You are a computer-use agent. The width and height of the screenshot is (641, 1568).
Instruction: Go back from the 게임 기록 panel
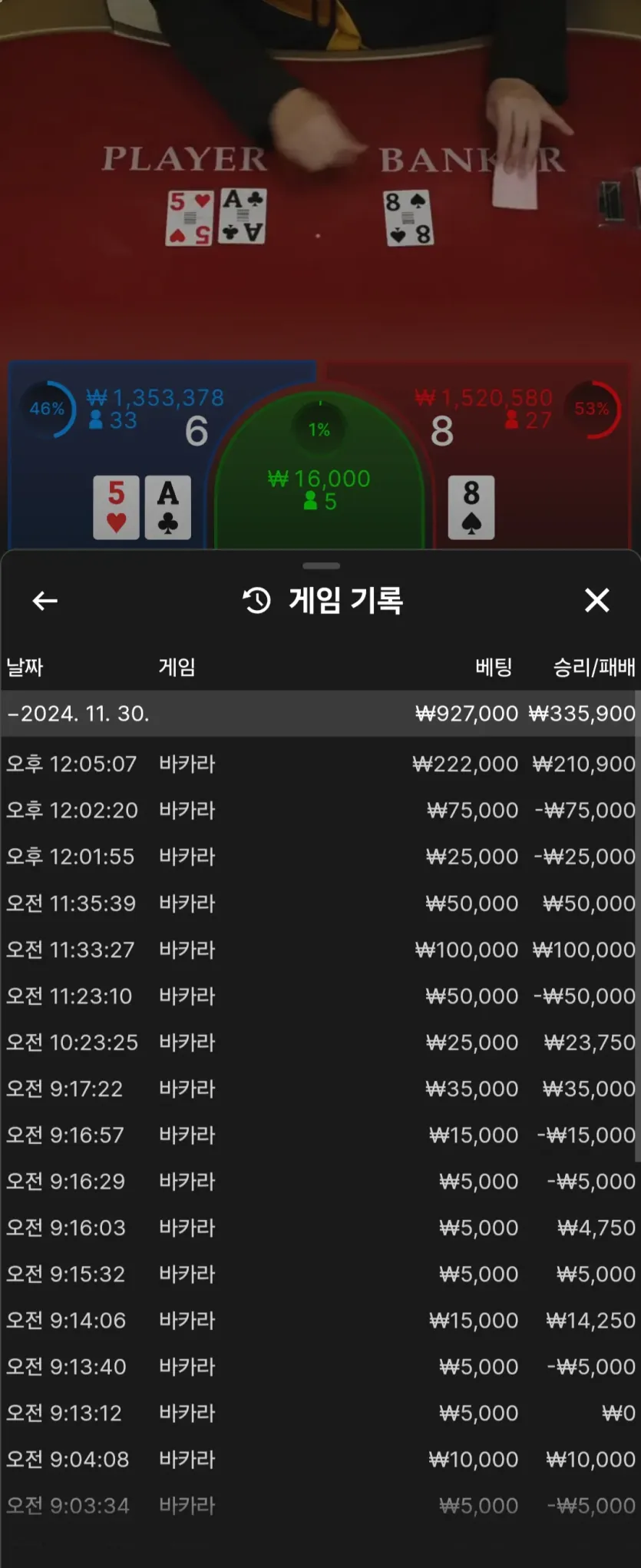(45, 601)
